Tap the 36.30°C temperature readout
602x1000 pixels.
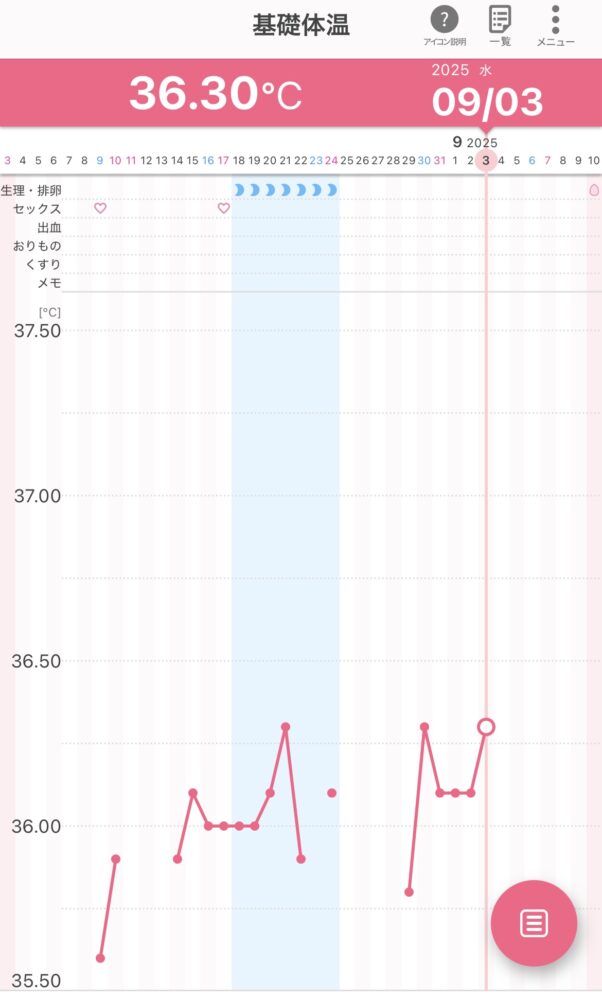215,93
